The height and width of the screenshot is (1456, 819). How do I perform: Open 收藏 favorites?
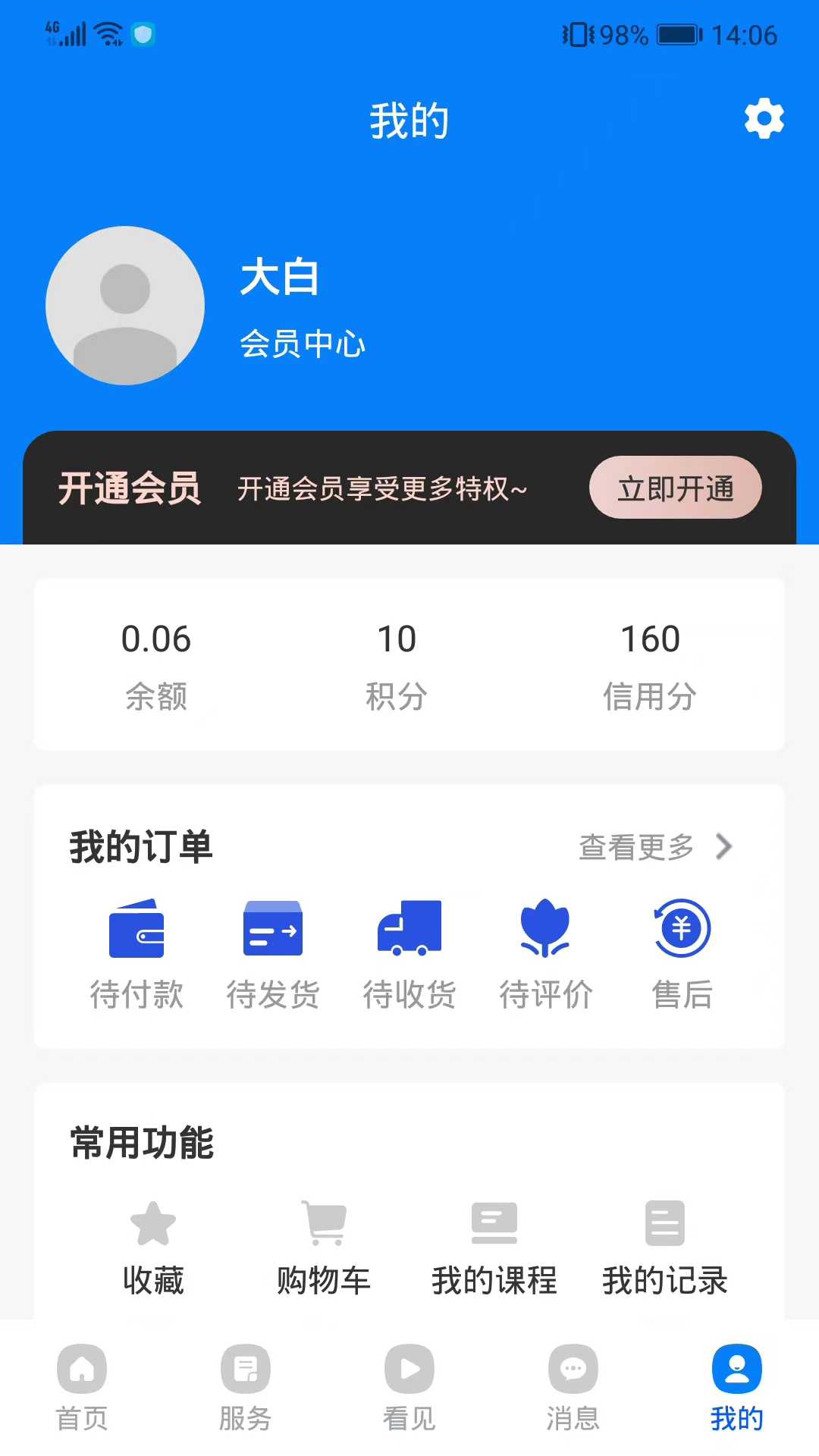pyautogui.click(x=153, y=1247)
